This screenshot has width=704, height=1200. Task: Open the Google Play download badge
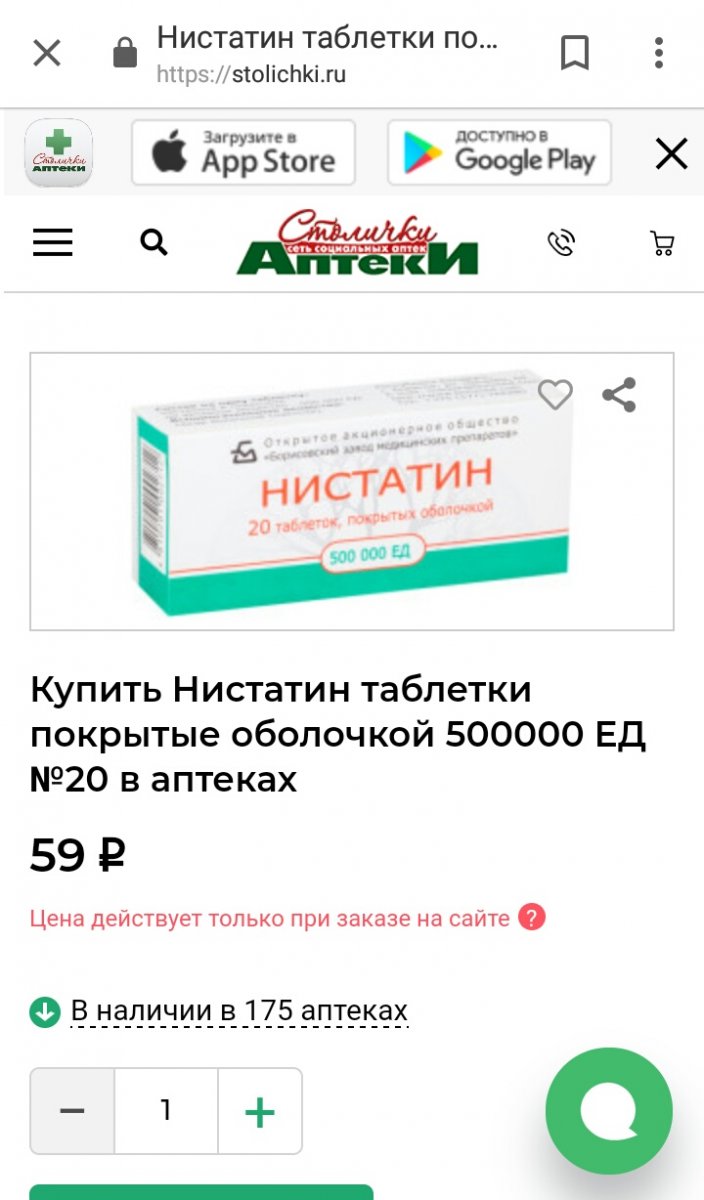click(x=499, y=152)
